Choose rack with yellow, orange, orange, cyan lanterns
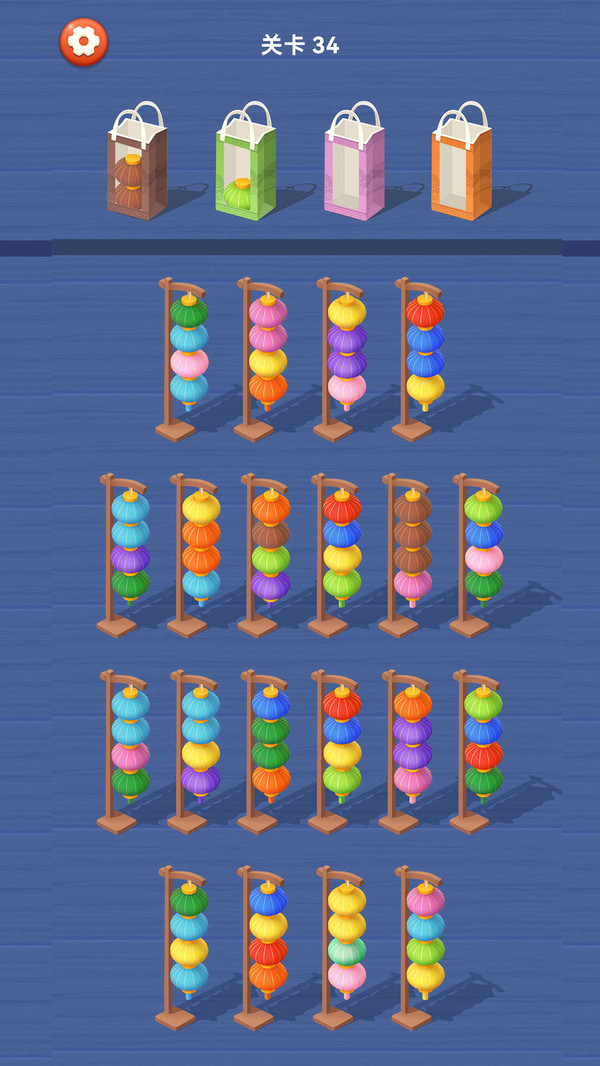This screenshot has width=600, height=1066. (x=196, y=555)
